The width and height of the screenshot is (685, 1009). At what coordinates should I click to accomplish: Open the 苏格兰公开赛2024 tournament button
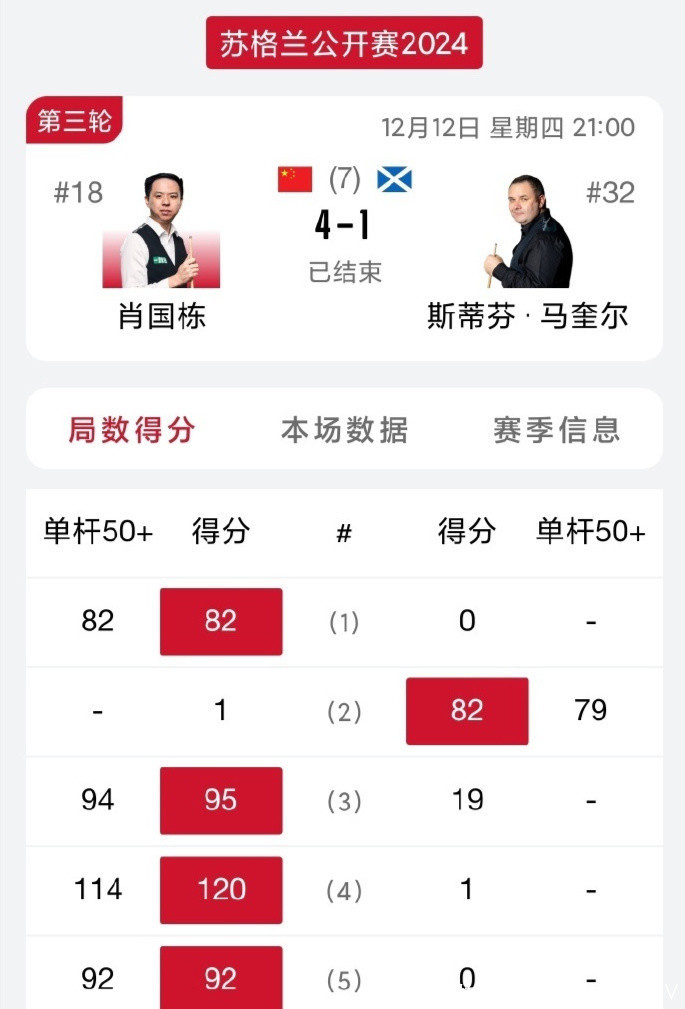(344, 44)
